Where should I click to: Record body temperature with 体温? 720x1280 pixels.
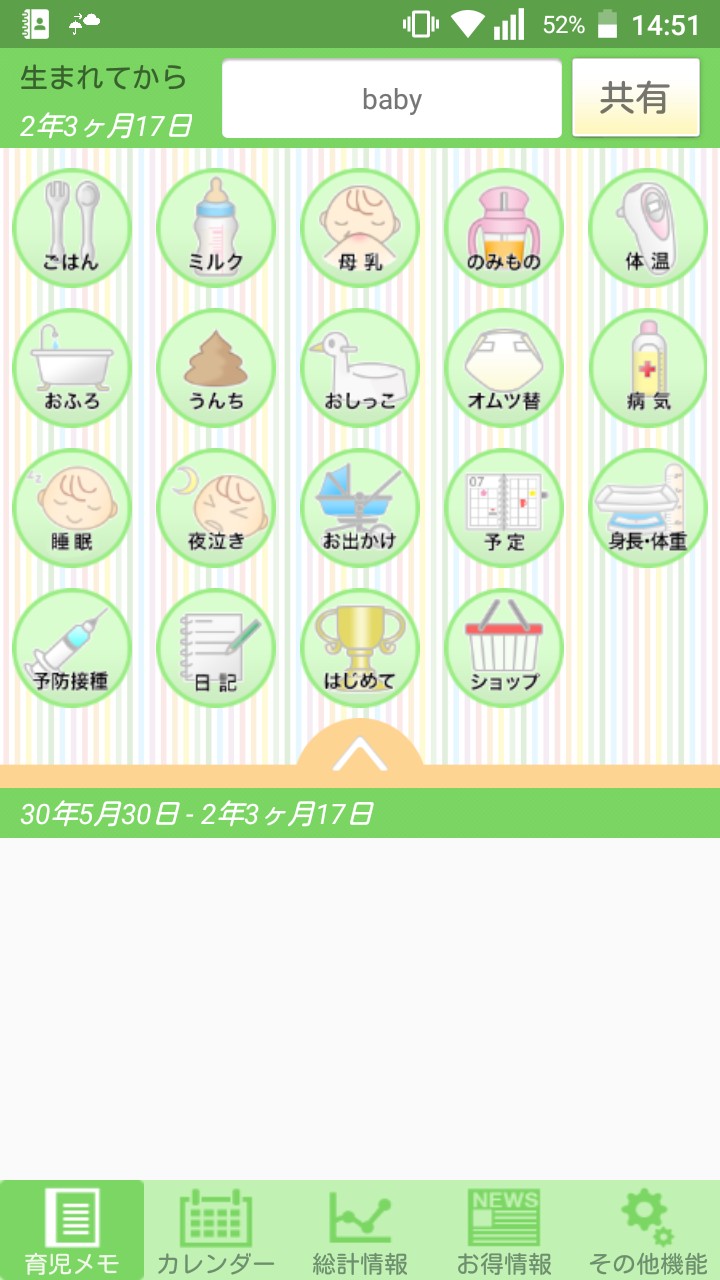pos(647,228)
